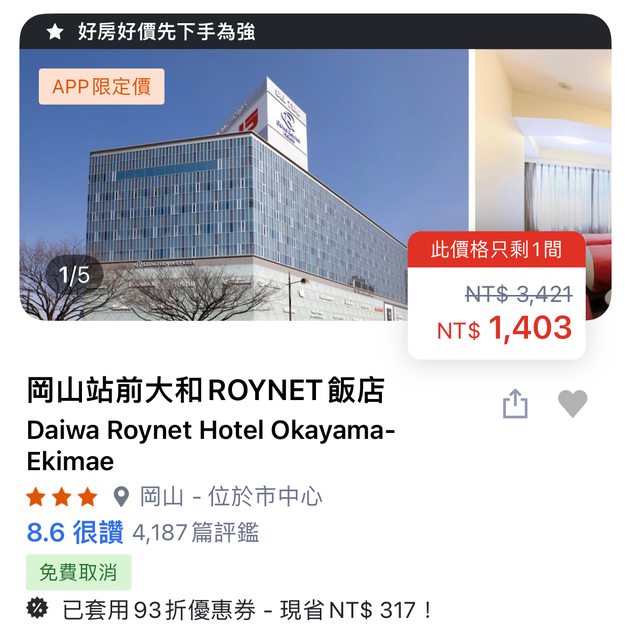Save hotel to favorites with heart icon

pyautogui.click(x=572, y=403)
